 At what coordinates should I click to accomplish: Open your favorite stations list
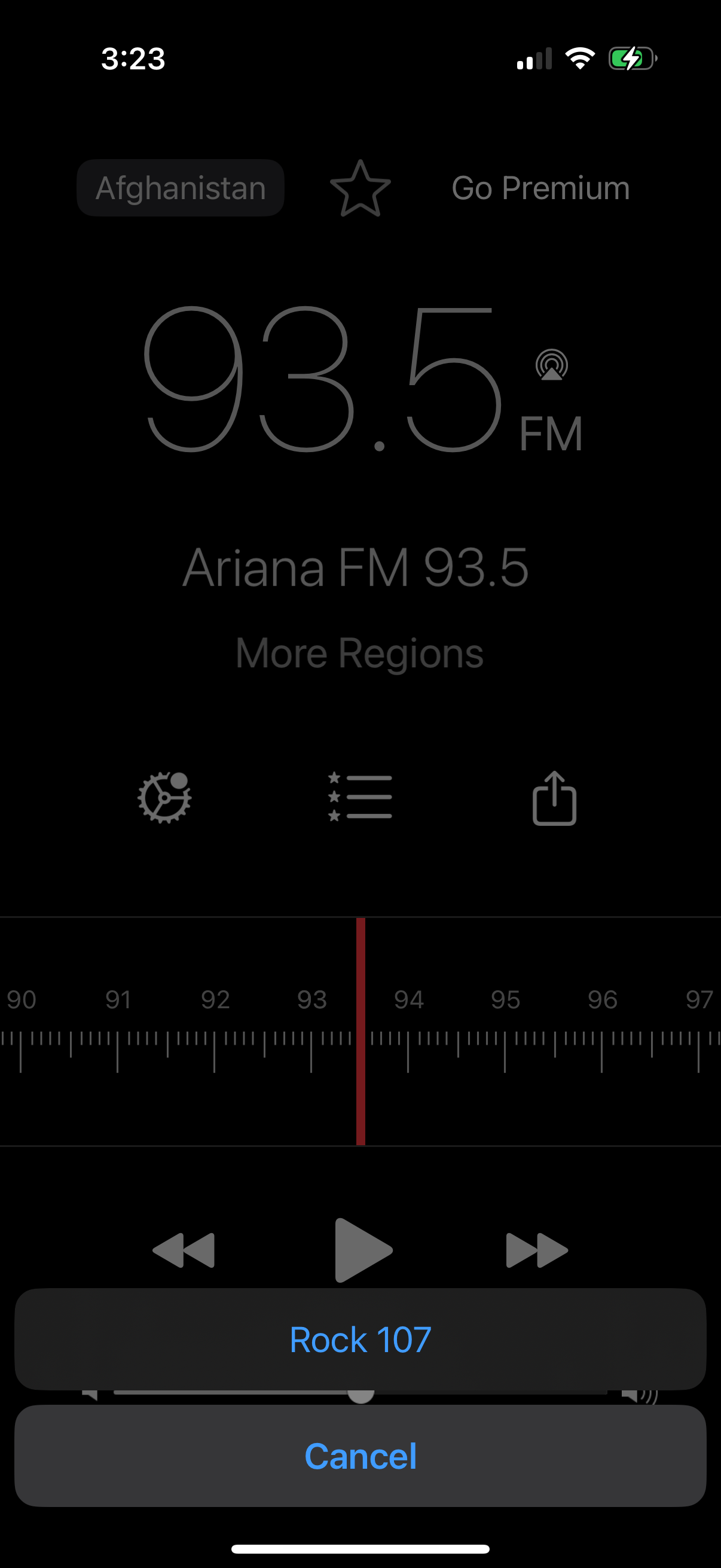[x=360, y=798]
